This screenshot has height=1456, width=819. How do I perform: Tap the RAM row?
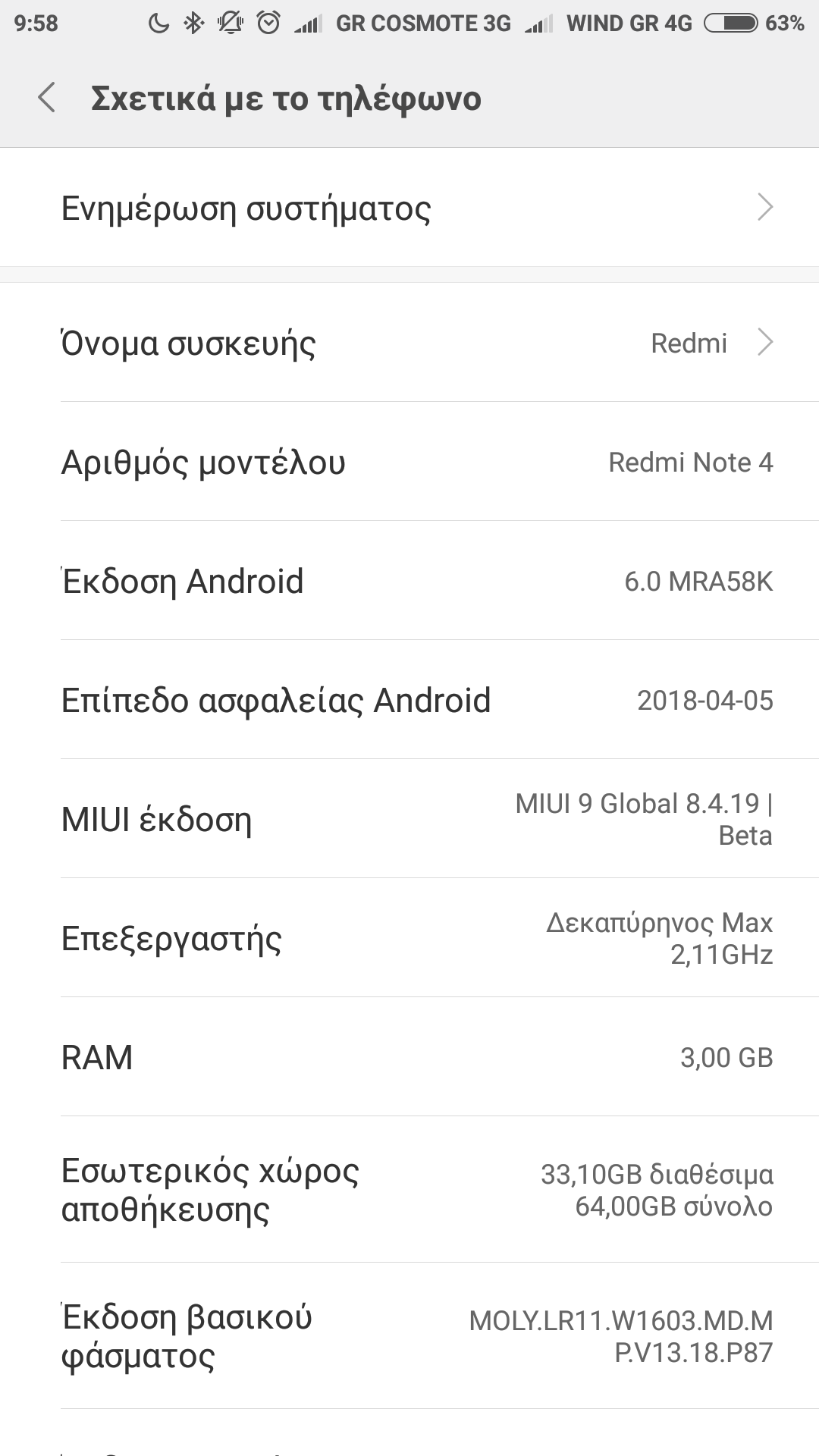click(409, 1058)
